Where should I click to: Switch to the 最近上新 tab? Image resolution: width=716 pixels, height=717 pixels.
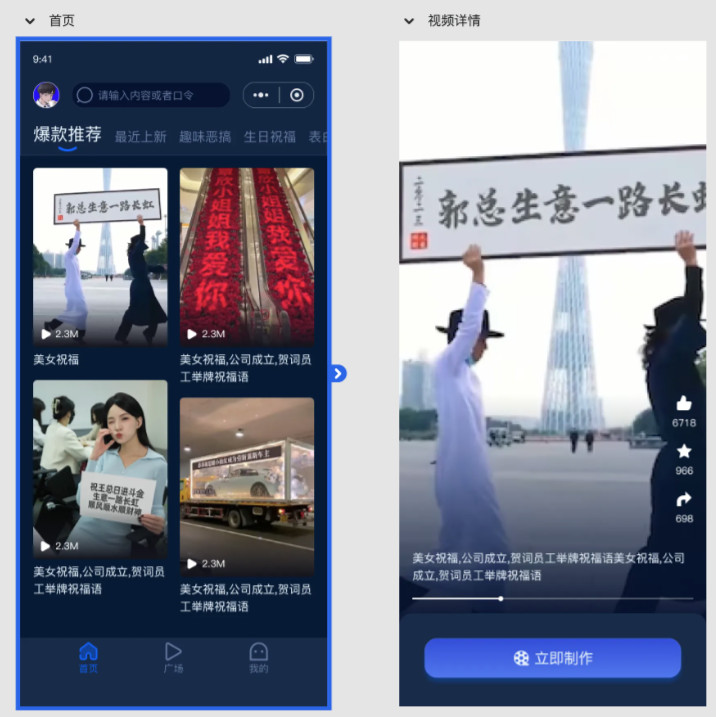point(141,137)
